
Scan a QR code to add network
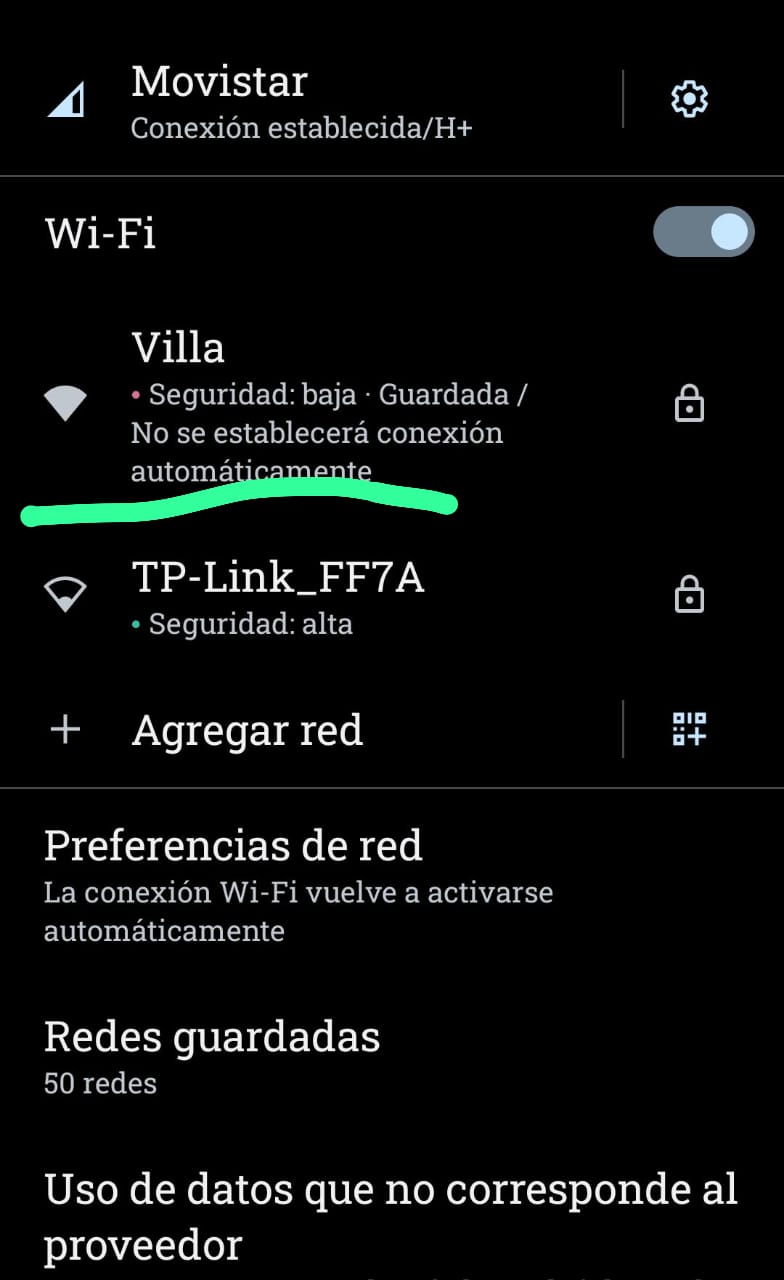tap(689, 729)
